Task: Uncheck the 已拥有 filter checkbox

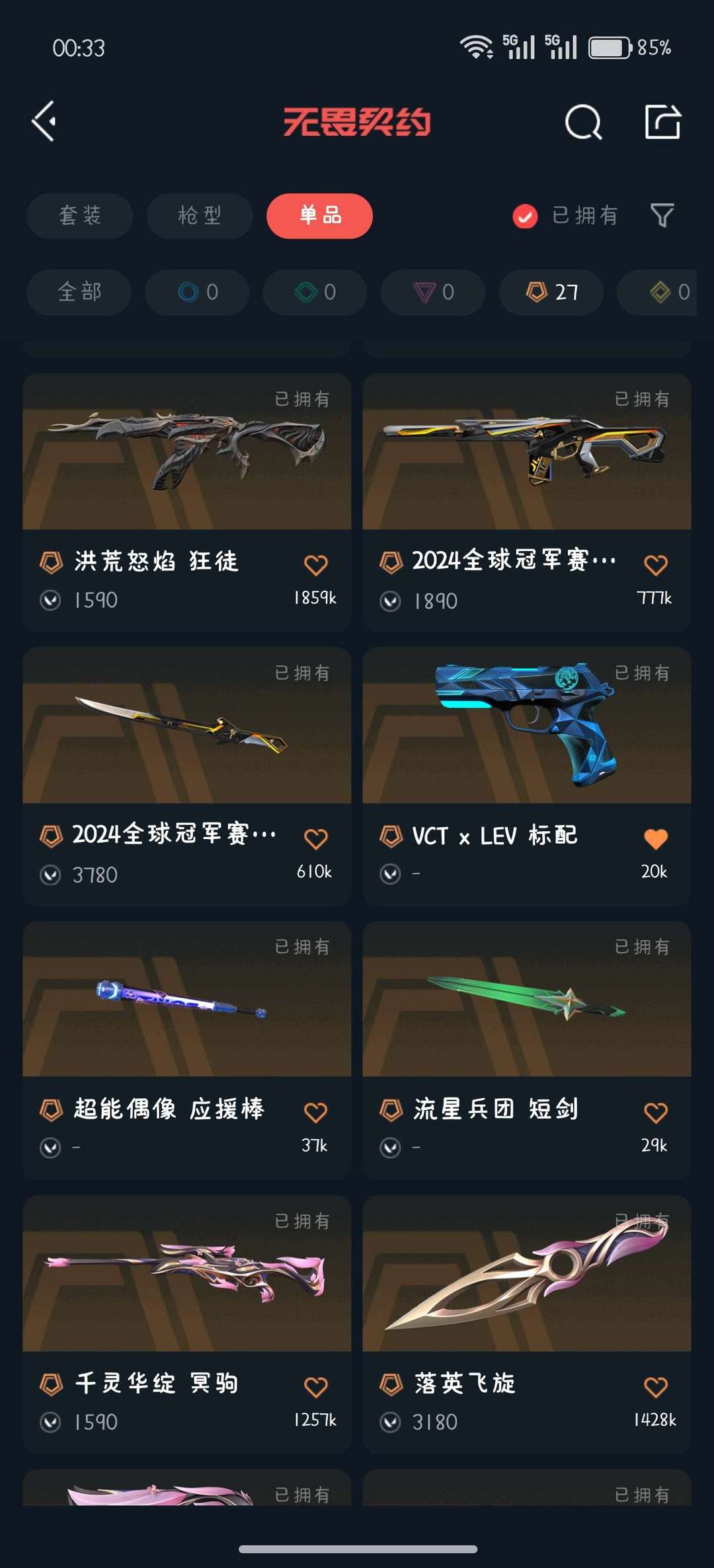Action: click(525, 216)
